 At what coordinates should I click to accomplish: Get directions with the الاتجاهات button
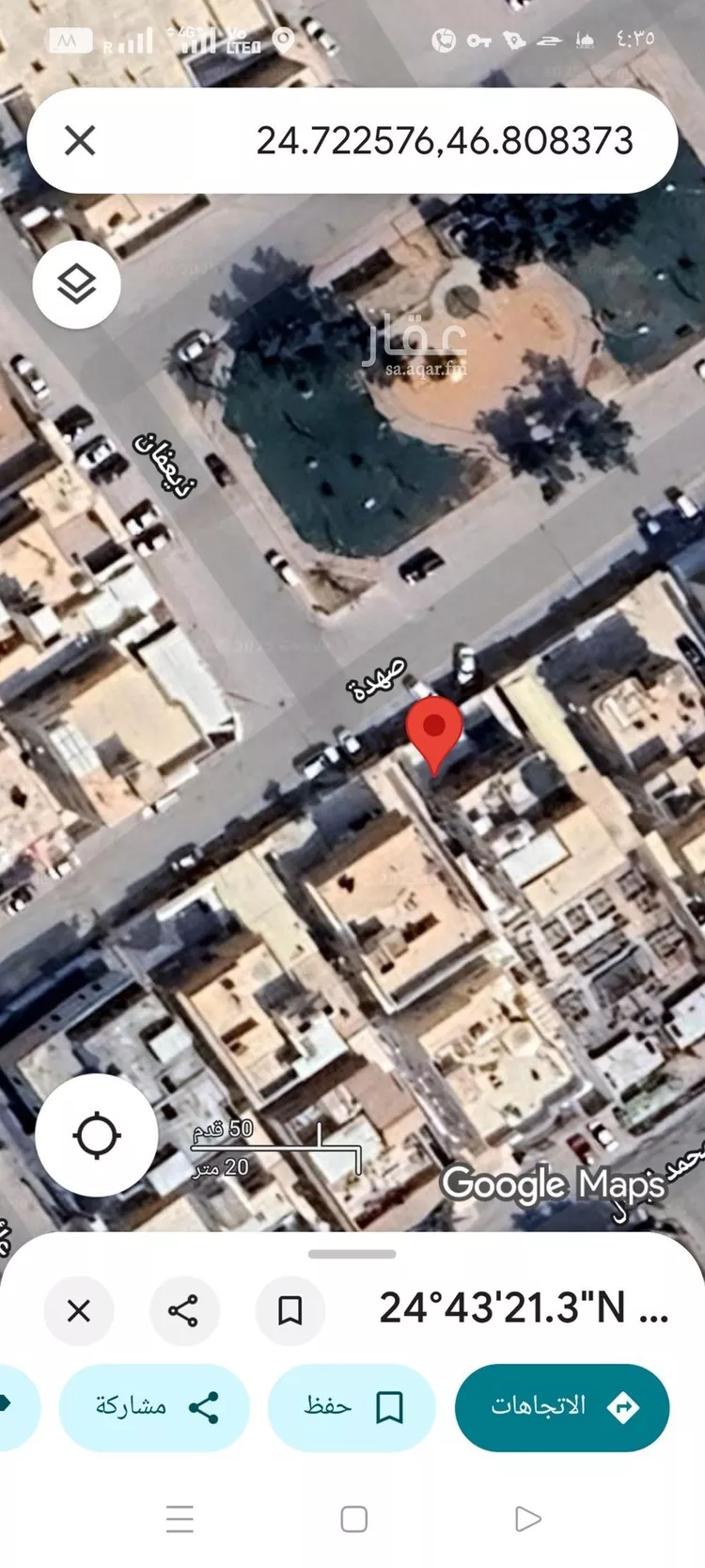562,1407
